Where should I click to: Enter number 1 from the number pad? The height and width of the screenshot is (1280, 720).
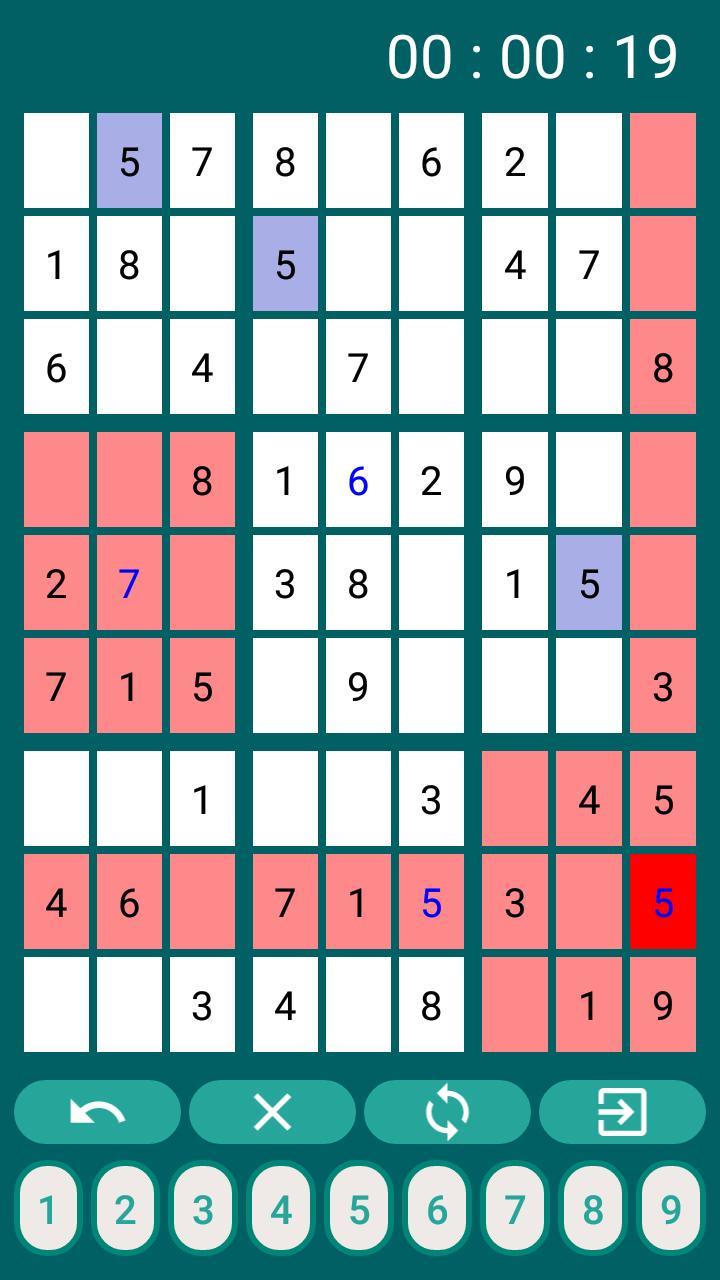tap(47, 1209)
